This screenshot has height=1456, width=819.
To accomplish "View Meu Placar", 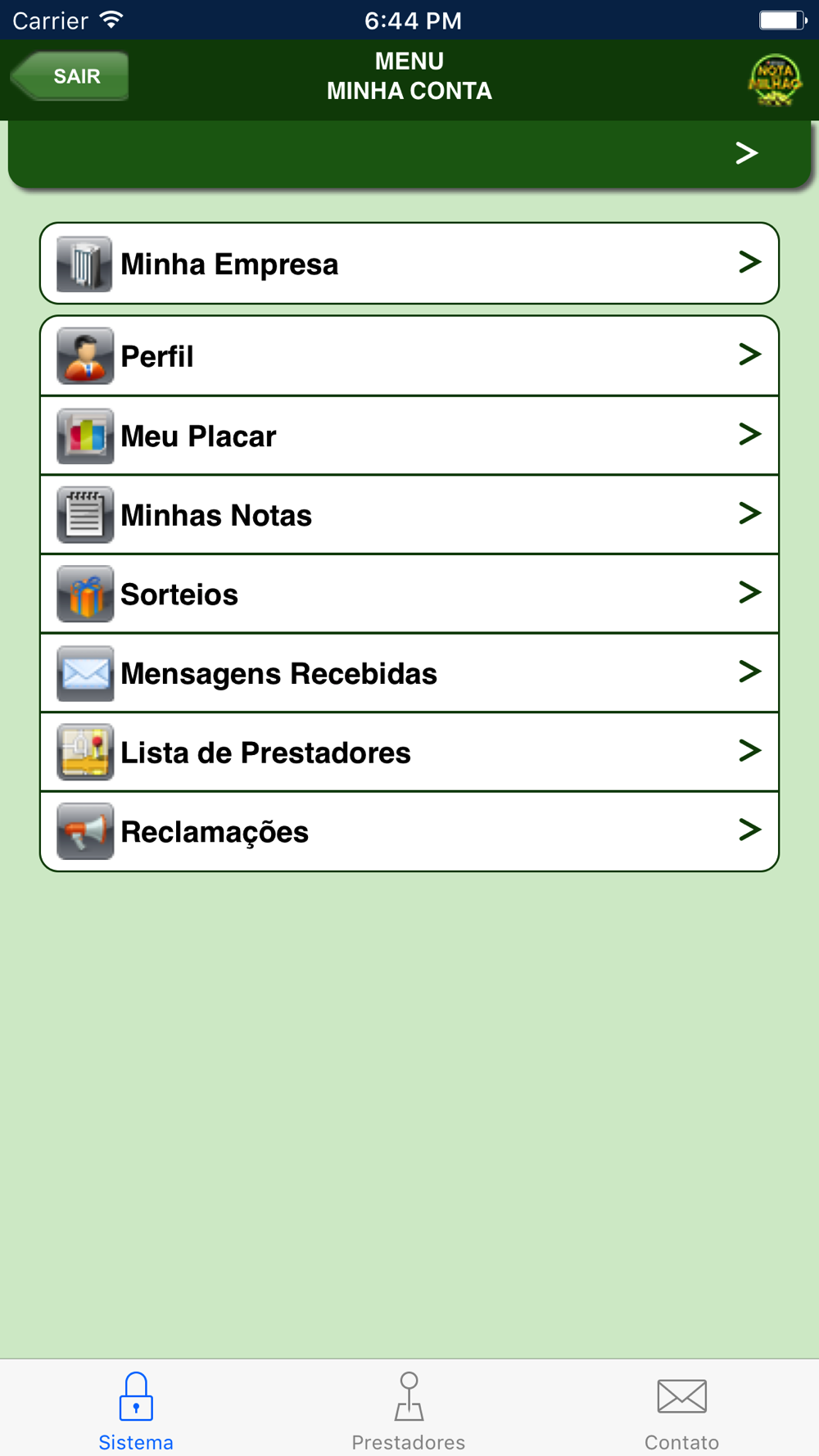I will (409, 436).
